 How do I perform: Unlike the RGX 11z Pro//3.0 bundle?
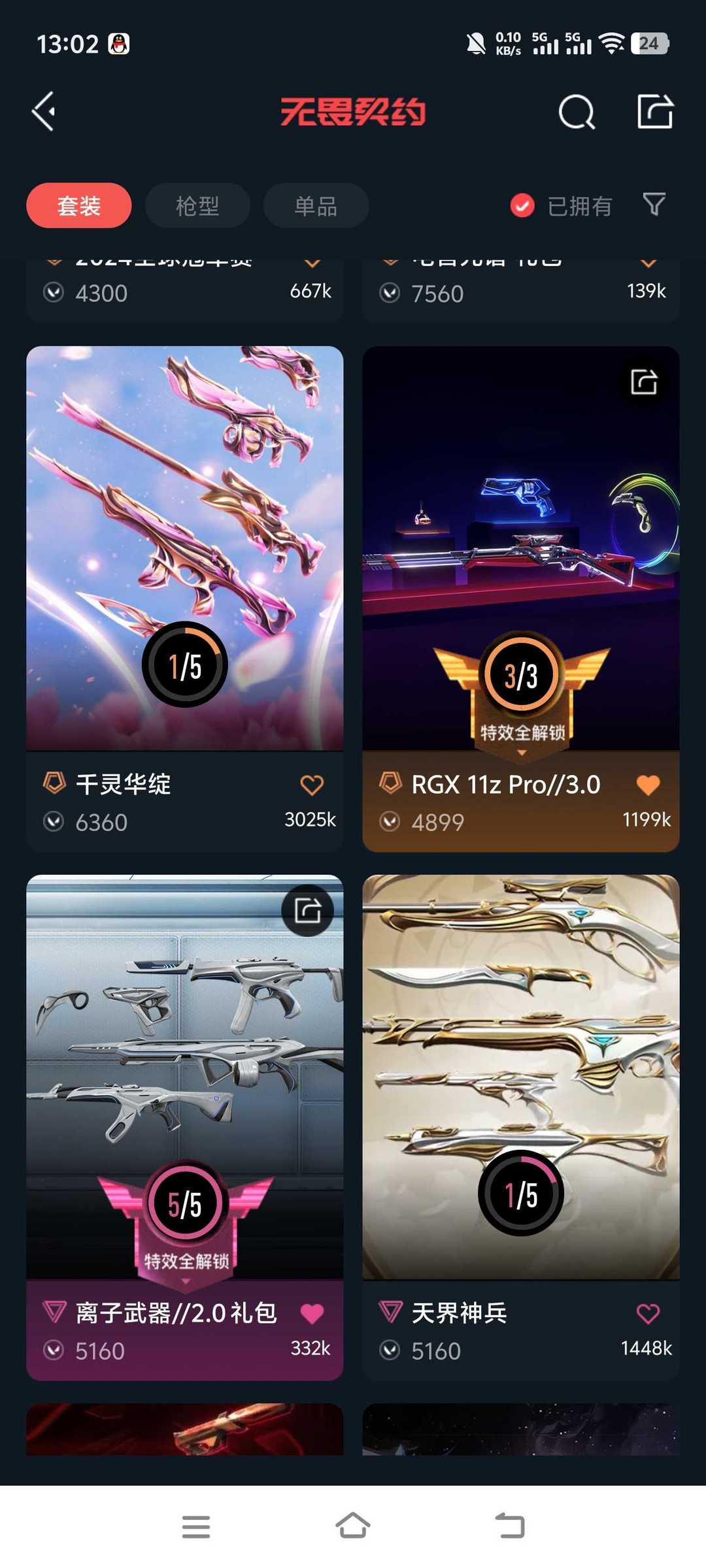tap(648, 785)
